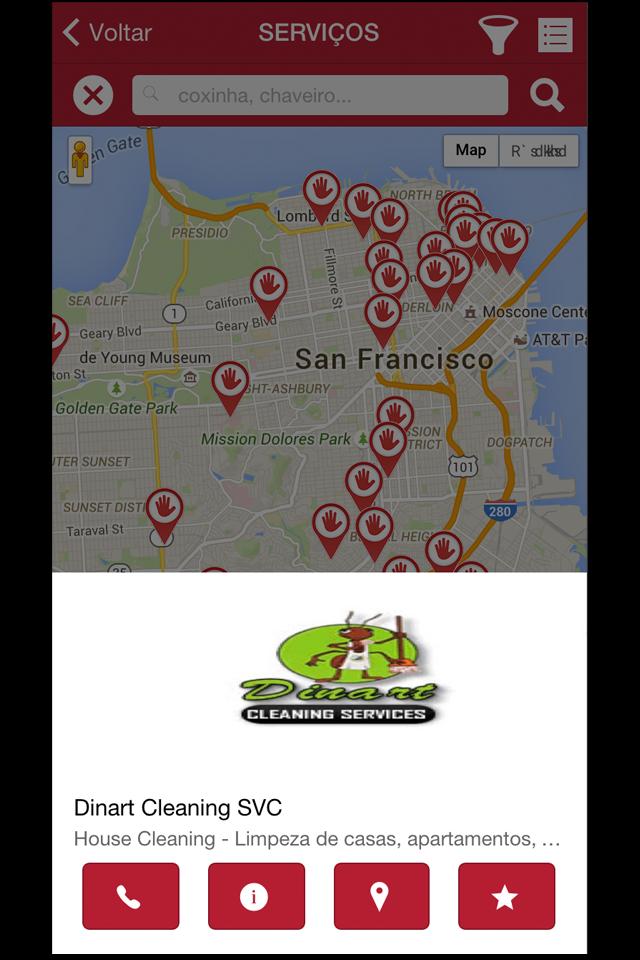
Task: Run the search with the magnifier icon
Action: pyautogui.click(x=547, y=96)
